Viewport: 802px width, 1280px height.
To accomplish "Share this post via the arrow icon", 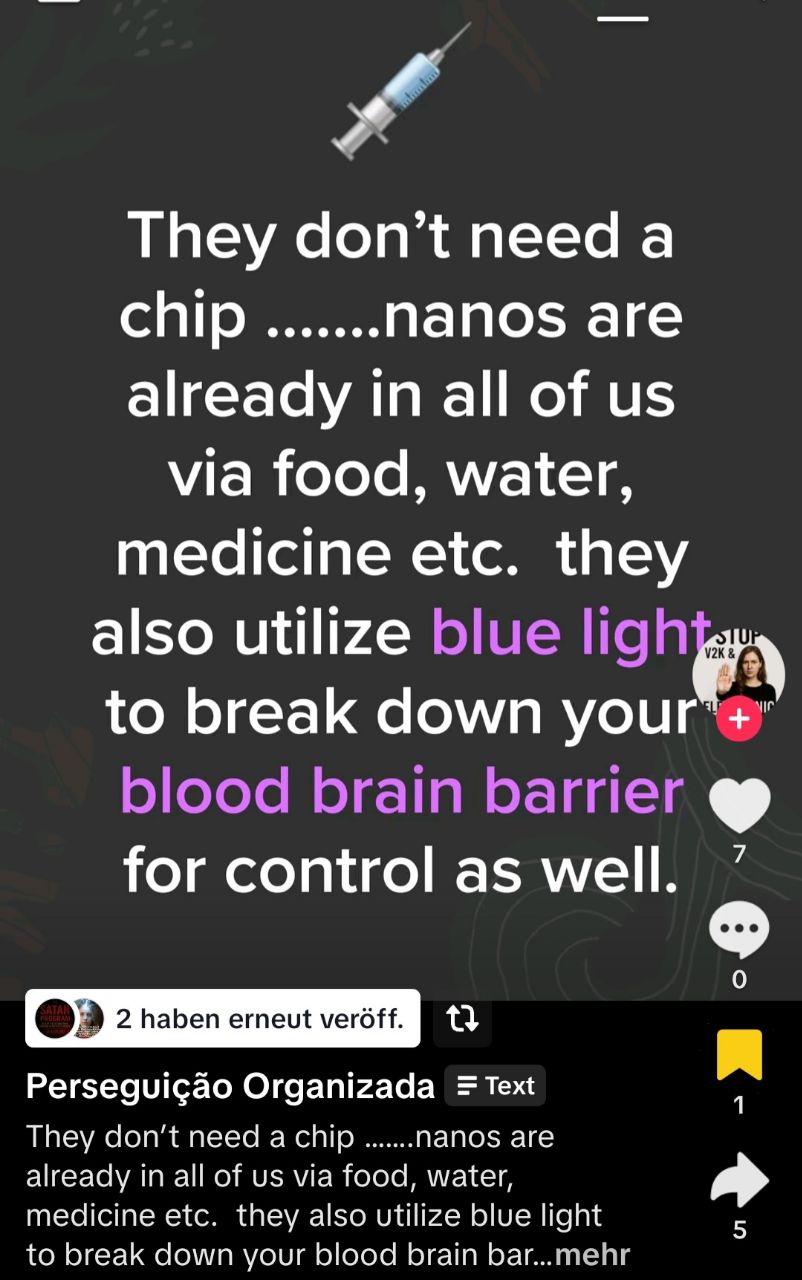I will (739, 1180).
